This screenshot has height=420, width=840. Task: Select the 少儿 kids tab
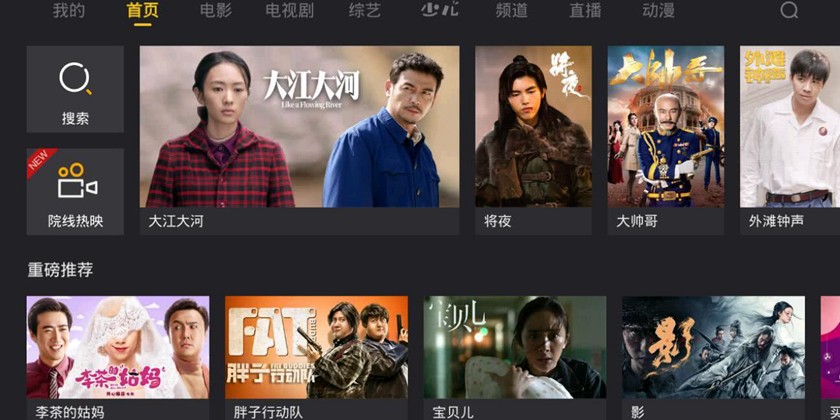pyautogui.click(x=439, y=11)
